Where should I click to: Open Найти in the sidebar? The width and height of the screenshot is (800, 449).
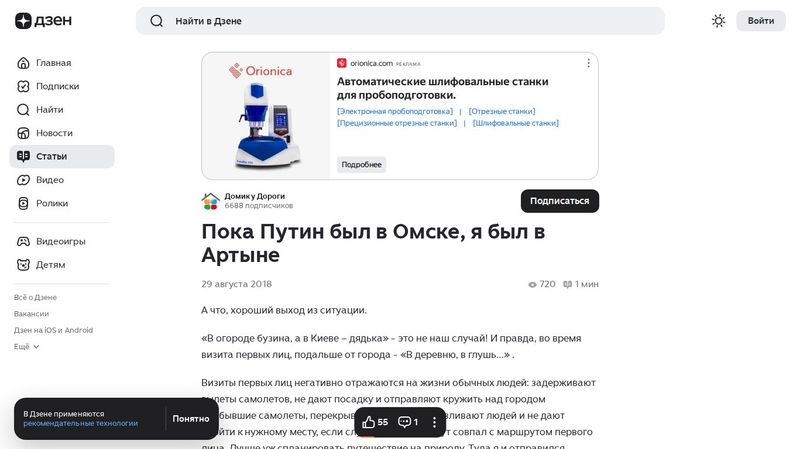pyautogui.click(x=49, y=110)
